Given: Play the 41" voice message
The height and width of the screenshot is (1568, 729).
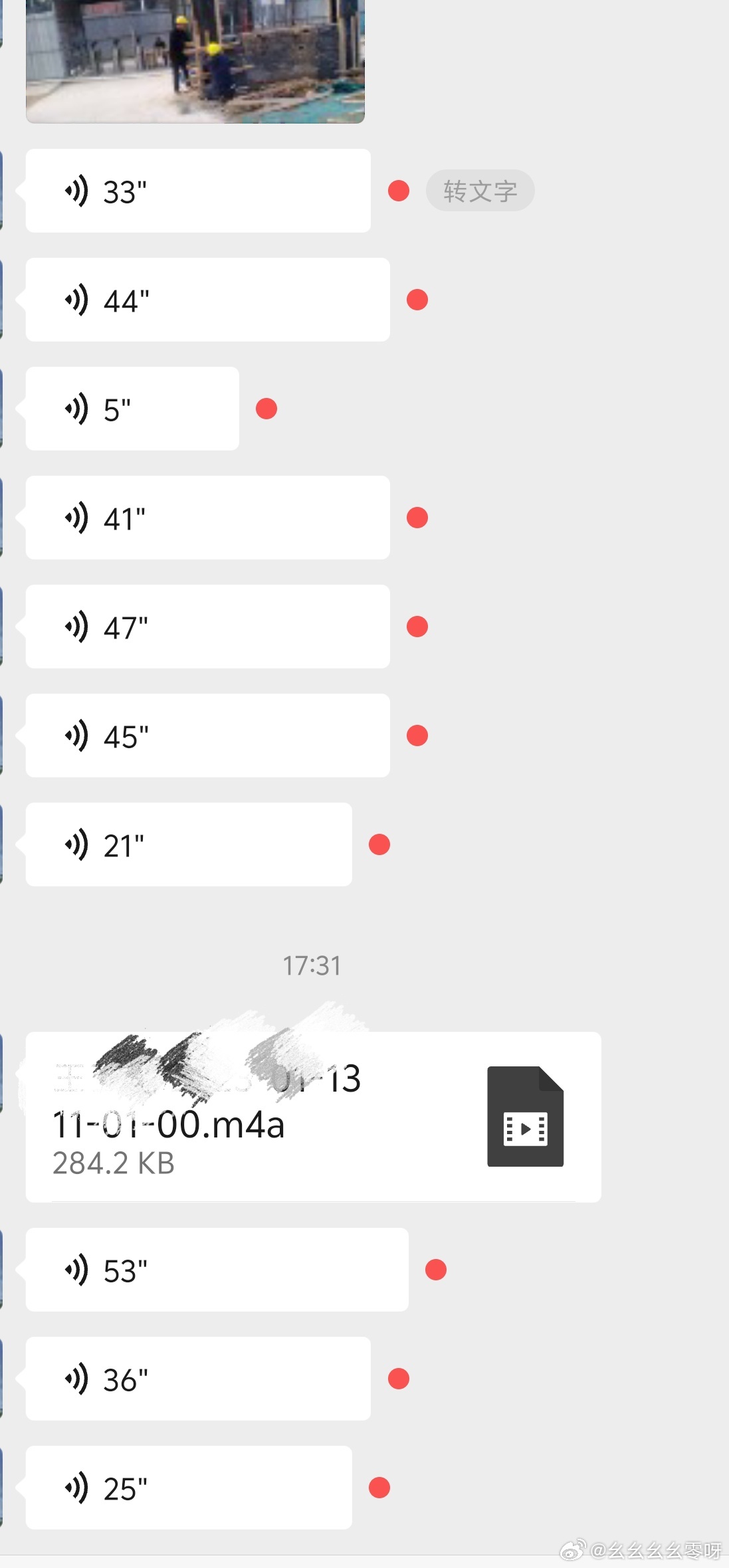Looking at the screenshot, I should [207, 518].
